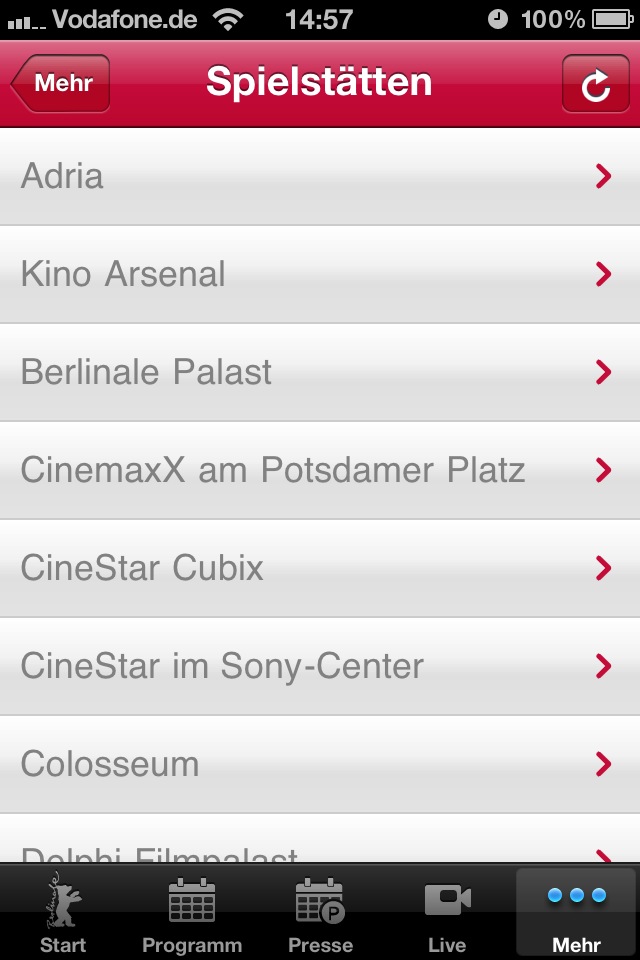Open the Live tab

tap(447, 914)
